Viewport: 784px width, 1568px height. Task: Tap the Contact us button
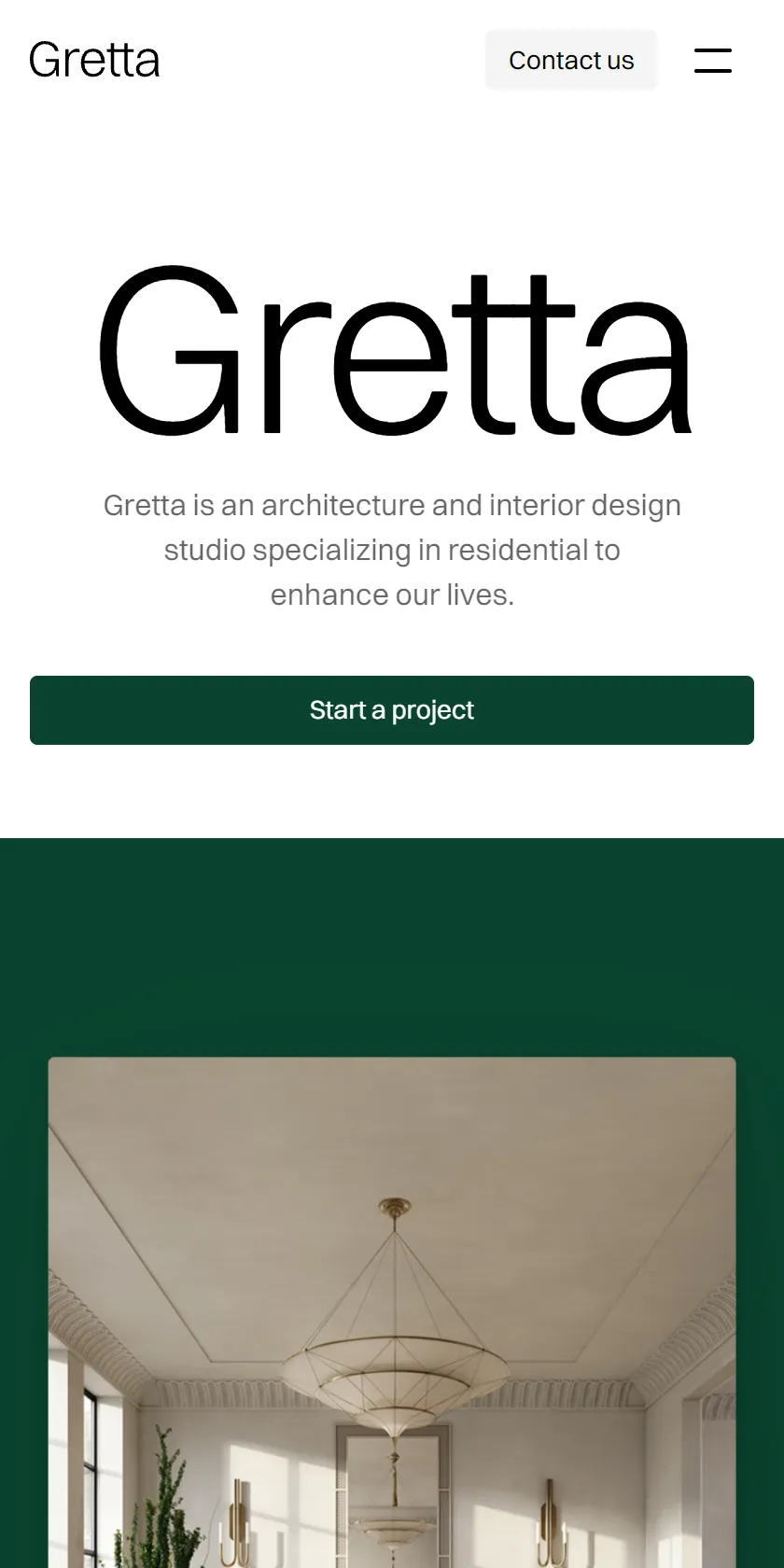point(571,60)
